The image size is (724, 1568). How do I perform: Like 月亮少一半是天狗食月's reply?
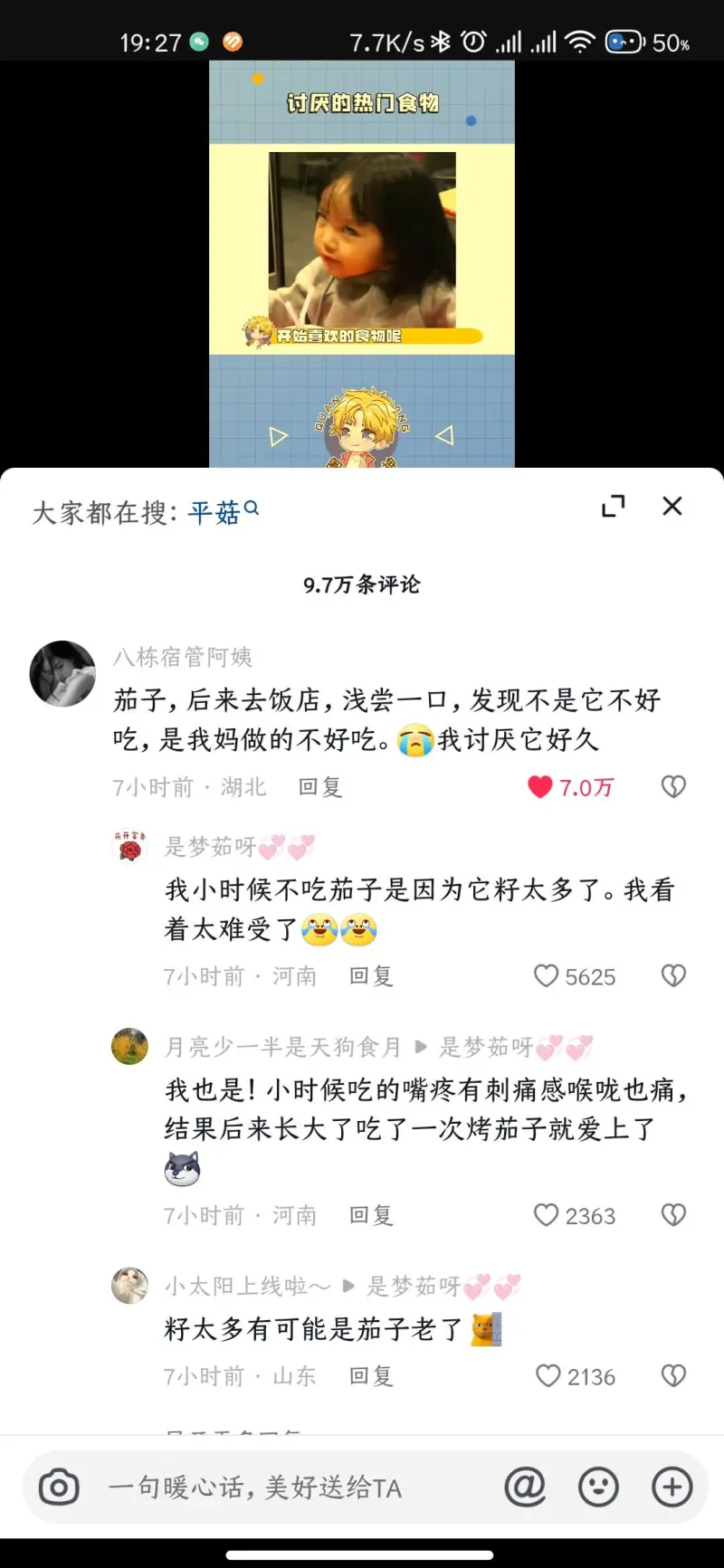(546, 1215)
